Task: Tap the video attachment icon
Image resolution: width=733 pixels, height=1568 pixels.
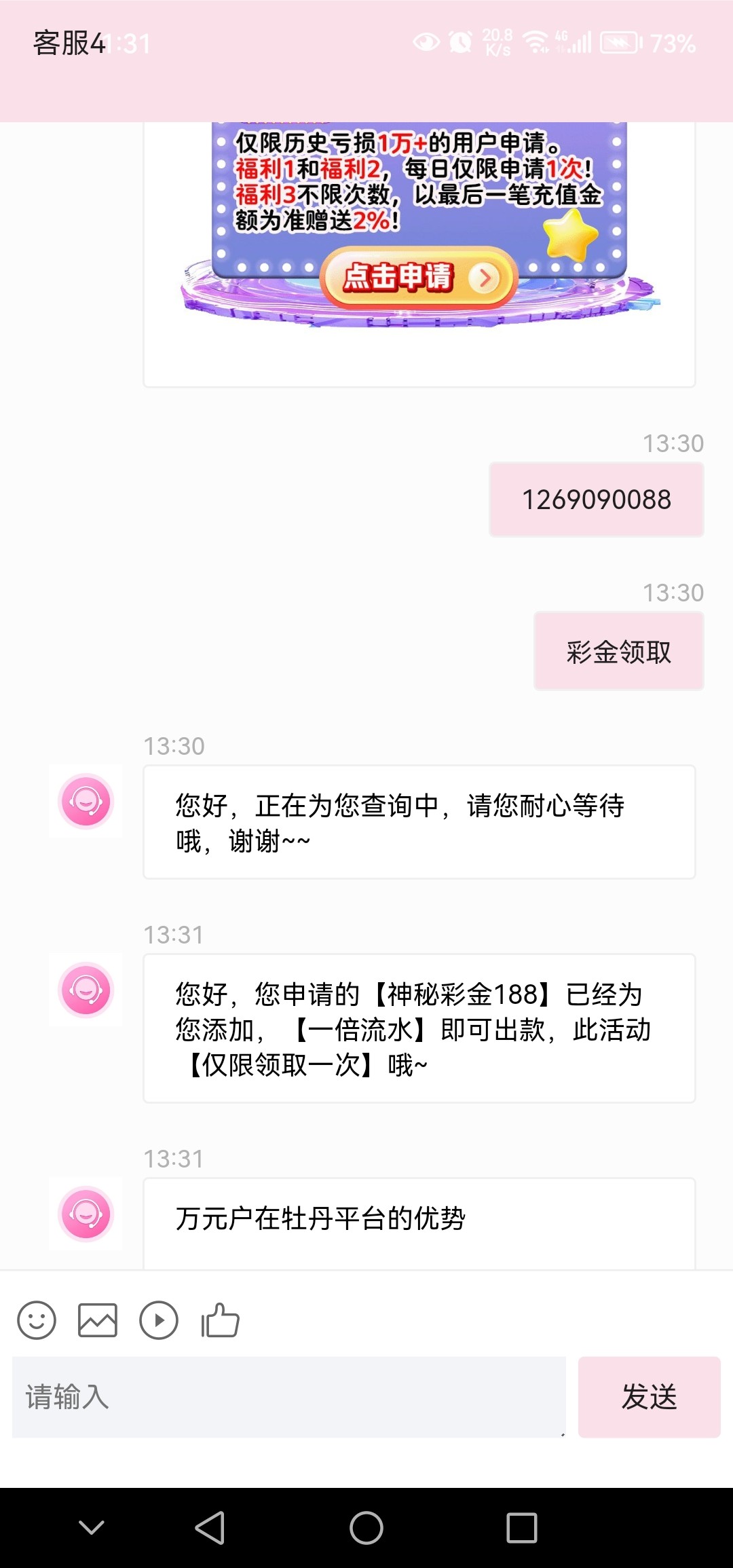Action: pos(159,1320)
